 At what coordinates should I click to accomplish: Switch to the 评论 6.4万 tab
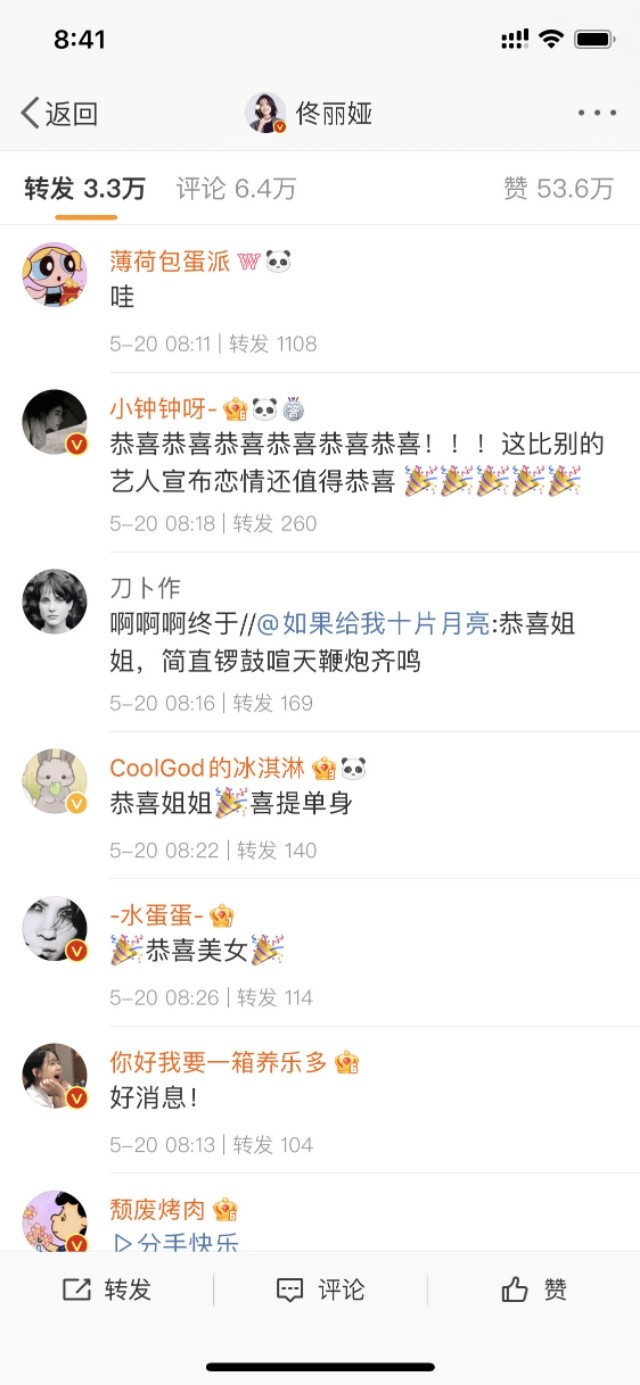point(236,188)
